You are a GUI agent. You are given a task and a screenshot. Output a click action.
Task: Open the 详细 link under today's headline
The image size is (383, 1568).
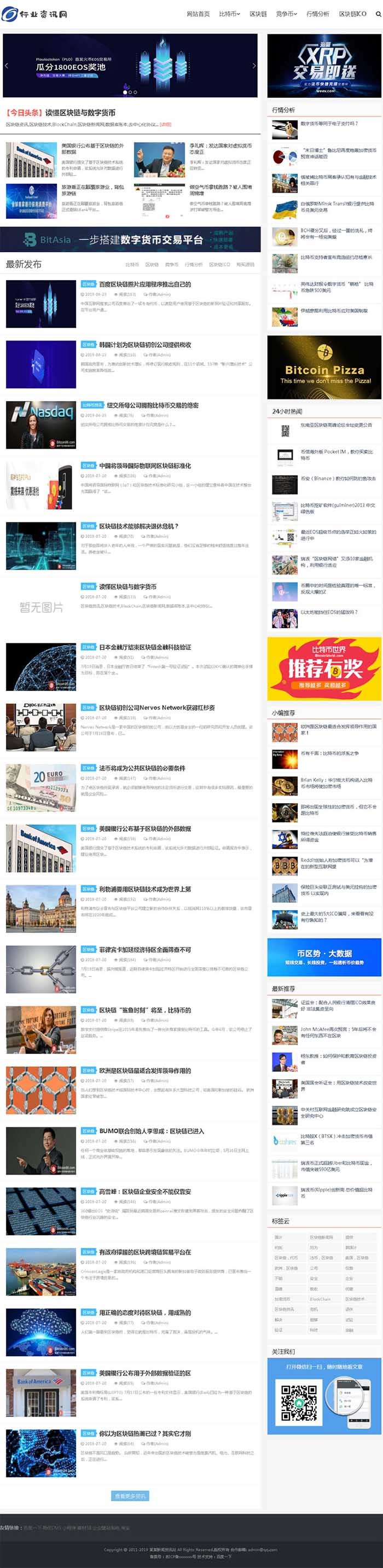[x=165, y=125]
